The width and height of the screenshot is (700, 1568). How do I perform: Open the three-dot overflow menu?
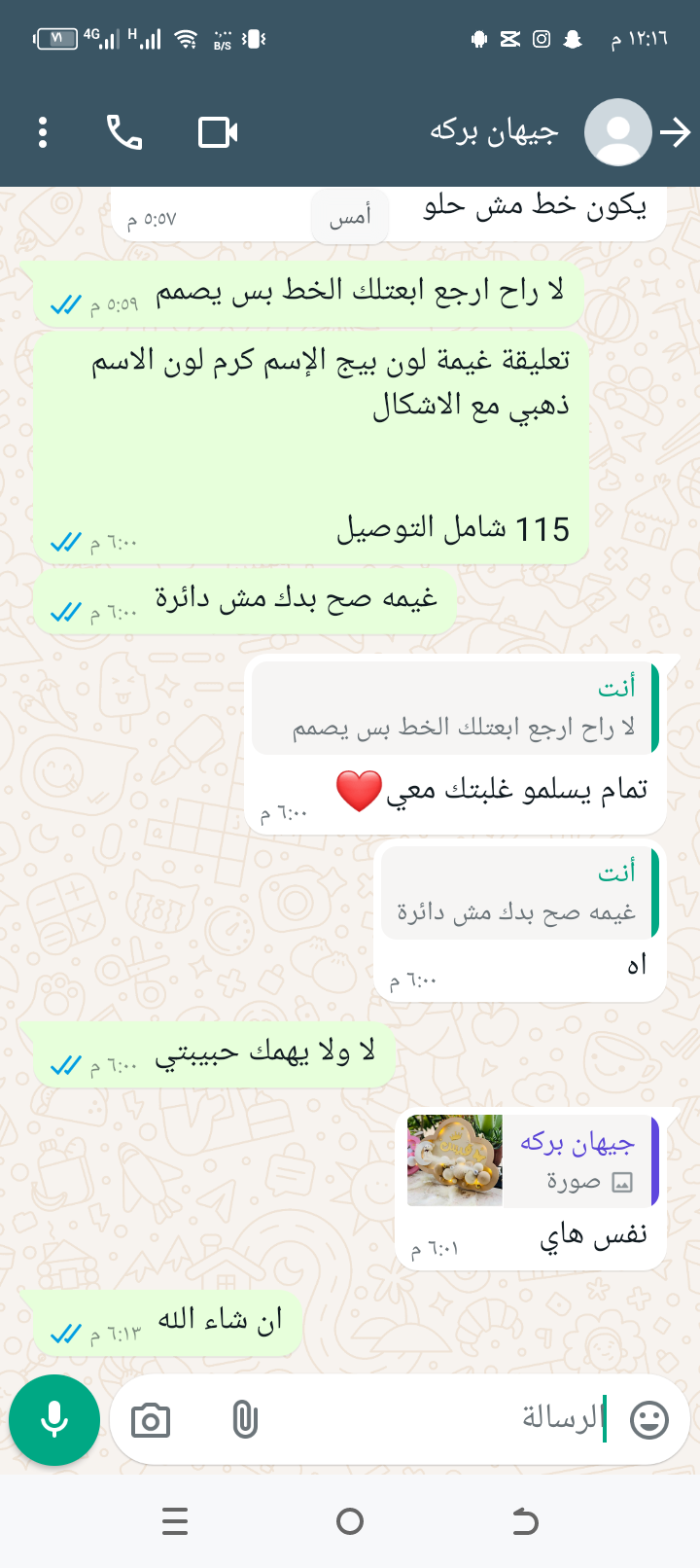click(43, 132)
